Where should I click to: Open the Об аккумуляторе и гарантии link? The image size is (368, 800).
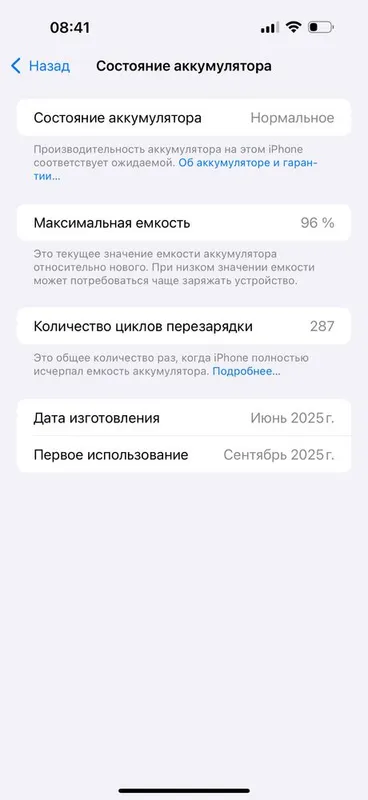point(248,163)
